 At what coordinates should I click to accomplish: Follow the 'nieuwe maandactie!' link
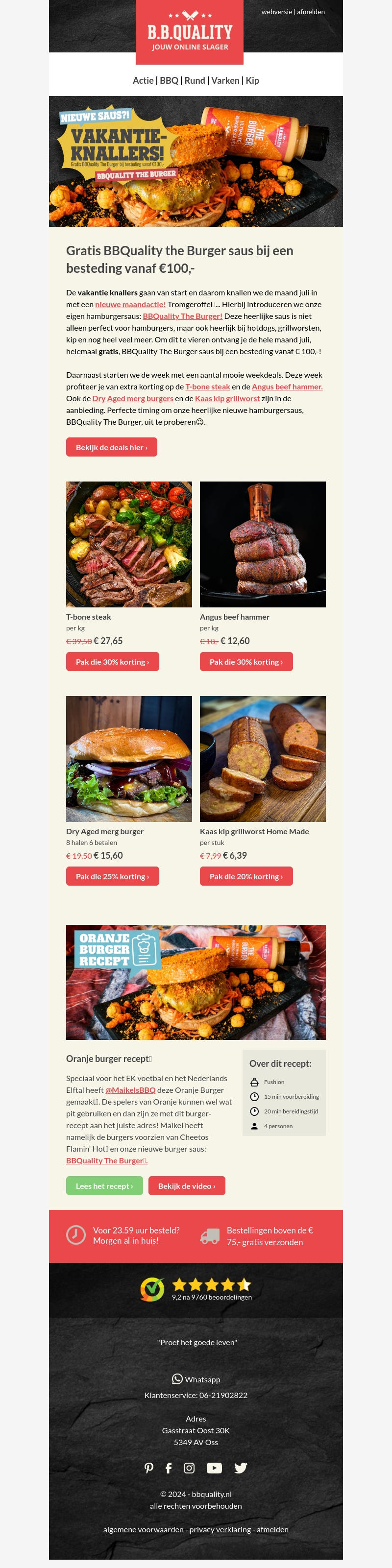(130, 304)
